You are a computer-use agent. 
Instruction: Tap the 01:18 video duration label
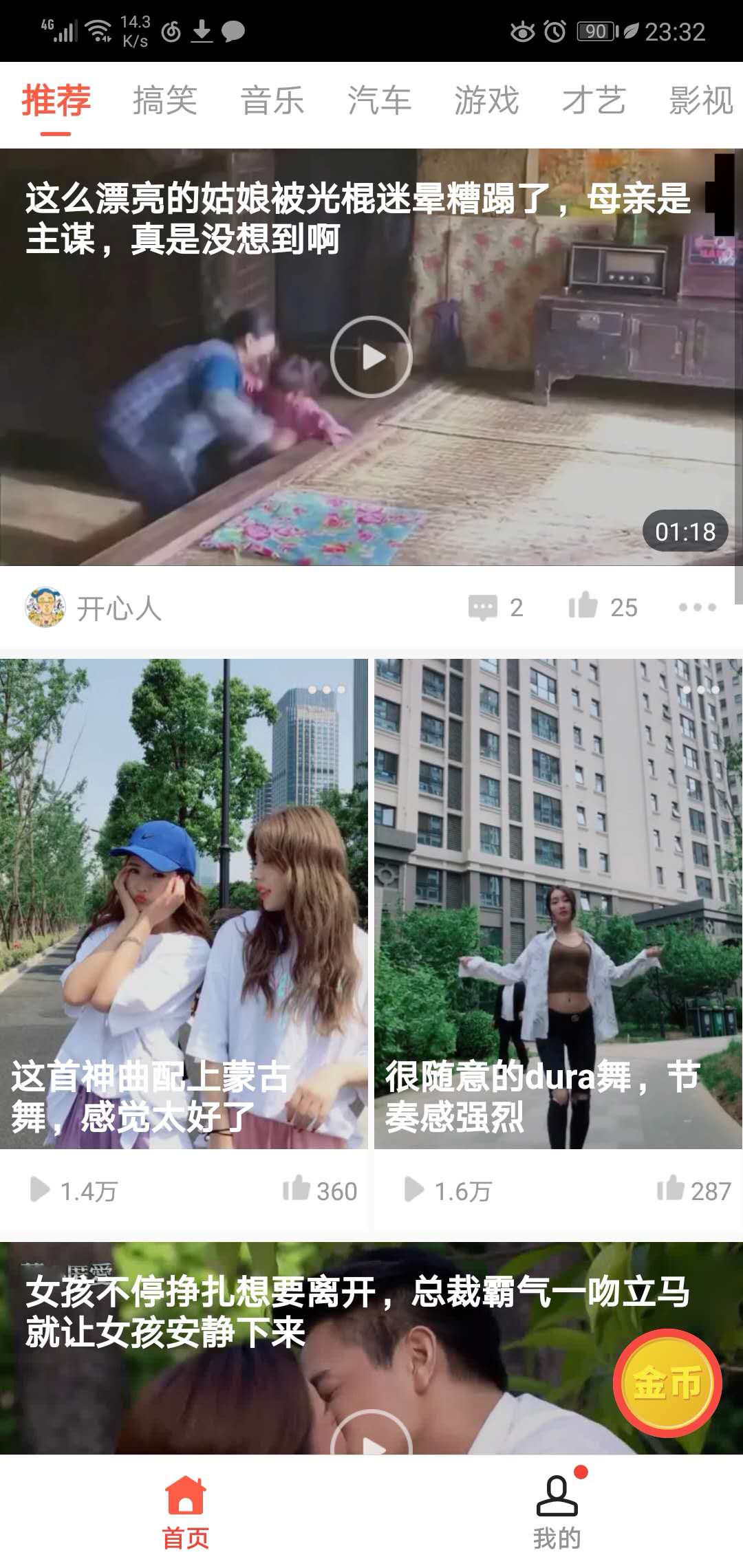click(x=685, y=531)
